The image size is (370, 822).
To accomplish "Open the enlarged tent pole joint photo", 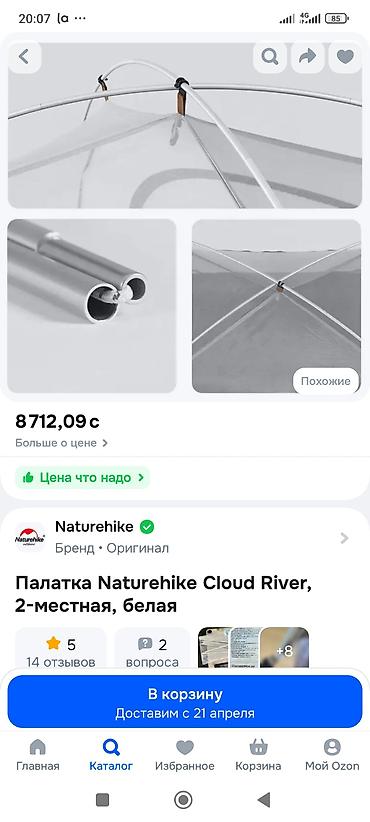I will pyautogui.click(x=92, y=306).
